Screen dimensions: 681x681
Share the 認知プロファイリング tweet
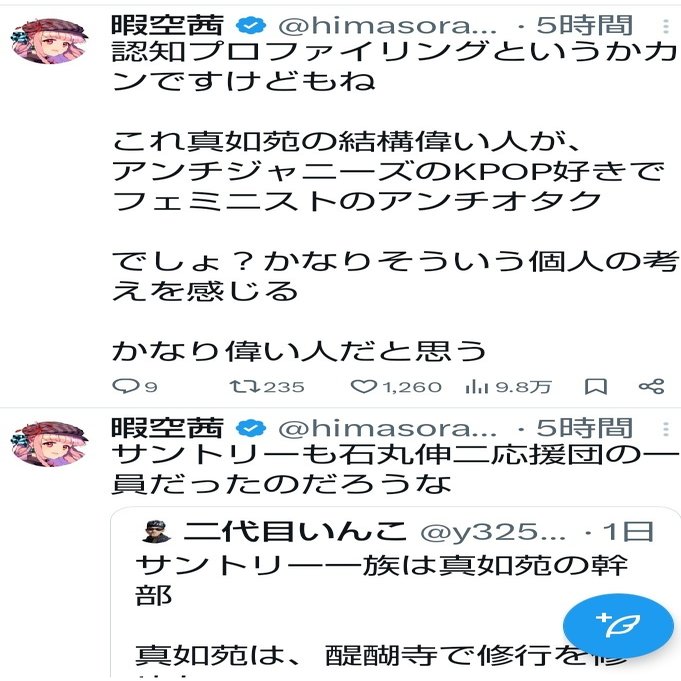click(652, 386)
